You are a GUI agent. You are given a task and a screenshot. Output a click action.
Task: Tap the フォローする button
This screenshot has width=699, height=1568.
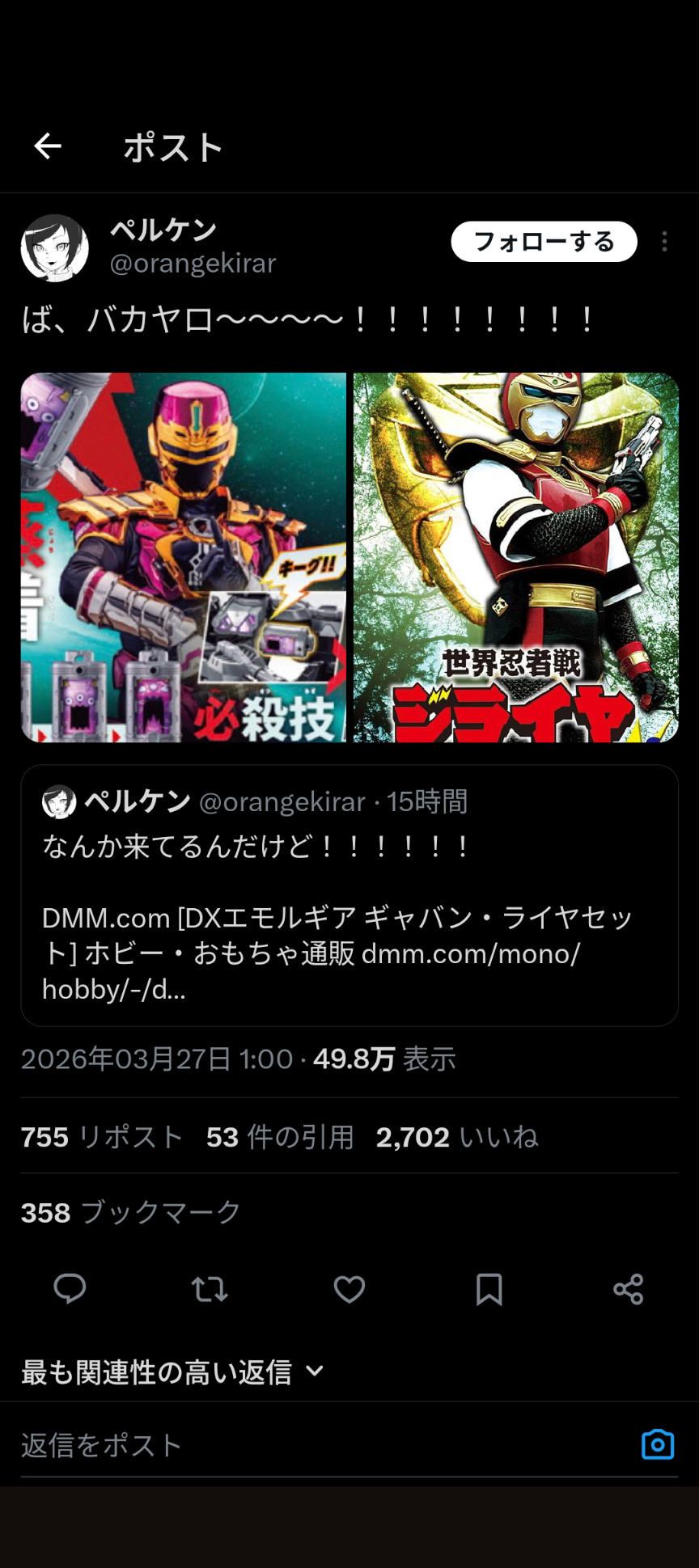[x=544, y=242]
